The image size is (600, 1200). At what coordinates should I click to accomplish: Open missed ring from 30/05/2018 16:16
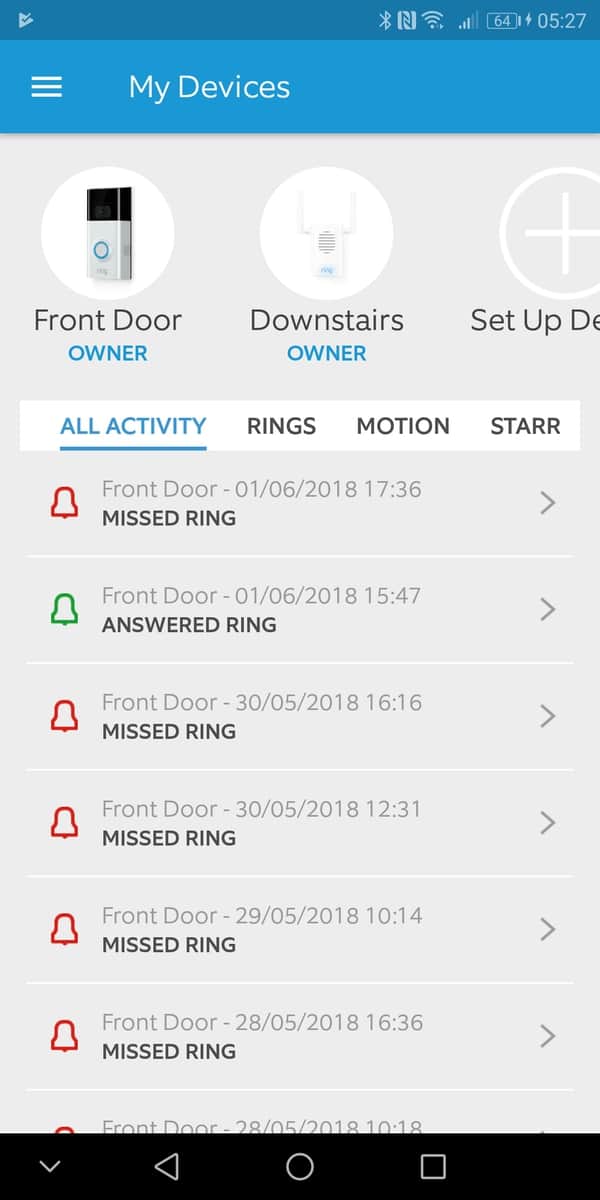point(300,716)
